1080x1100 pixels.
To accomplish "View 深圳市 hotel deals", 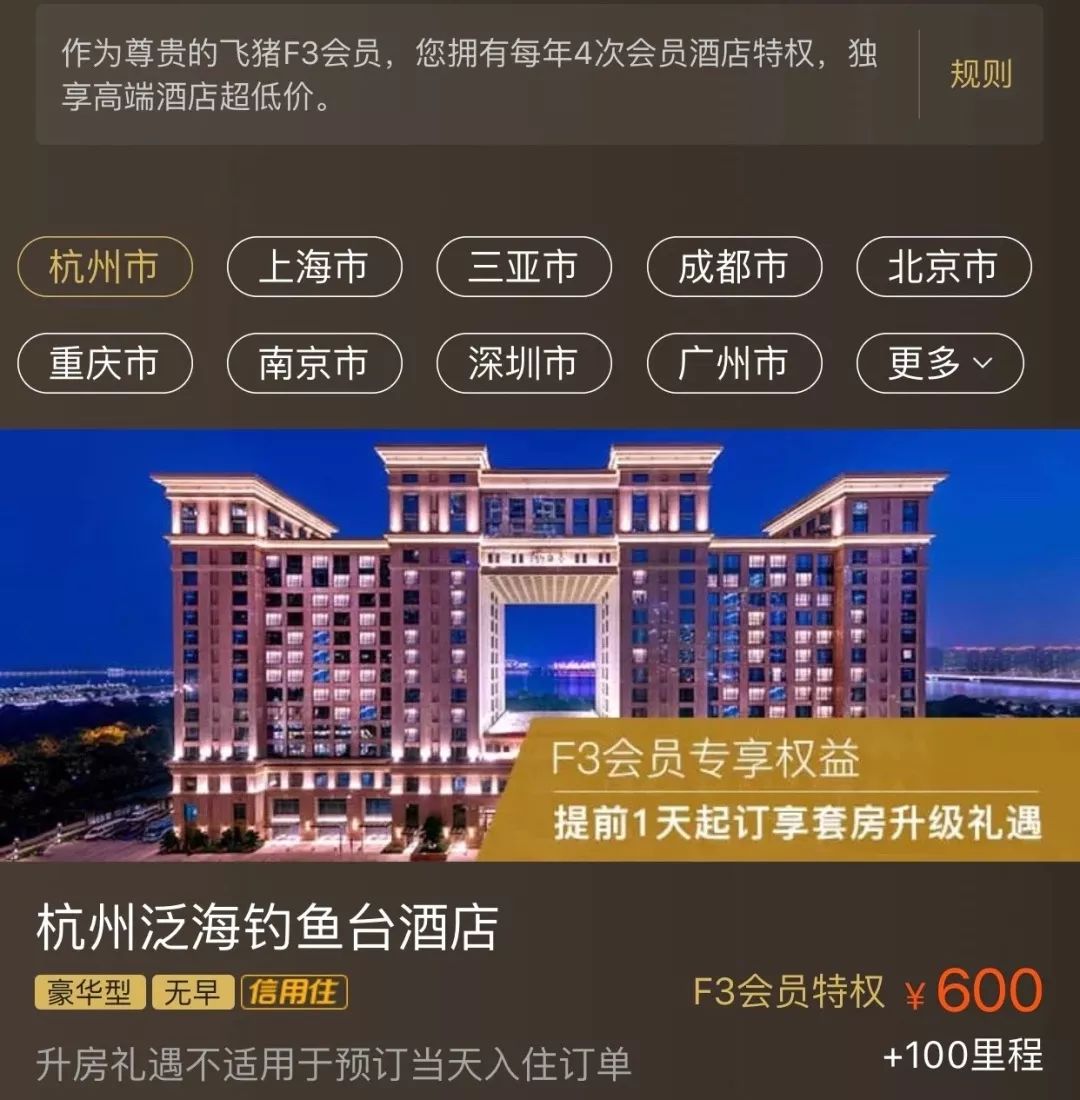I will [x=524, y=363].
